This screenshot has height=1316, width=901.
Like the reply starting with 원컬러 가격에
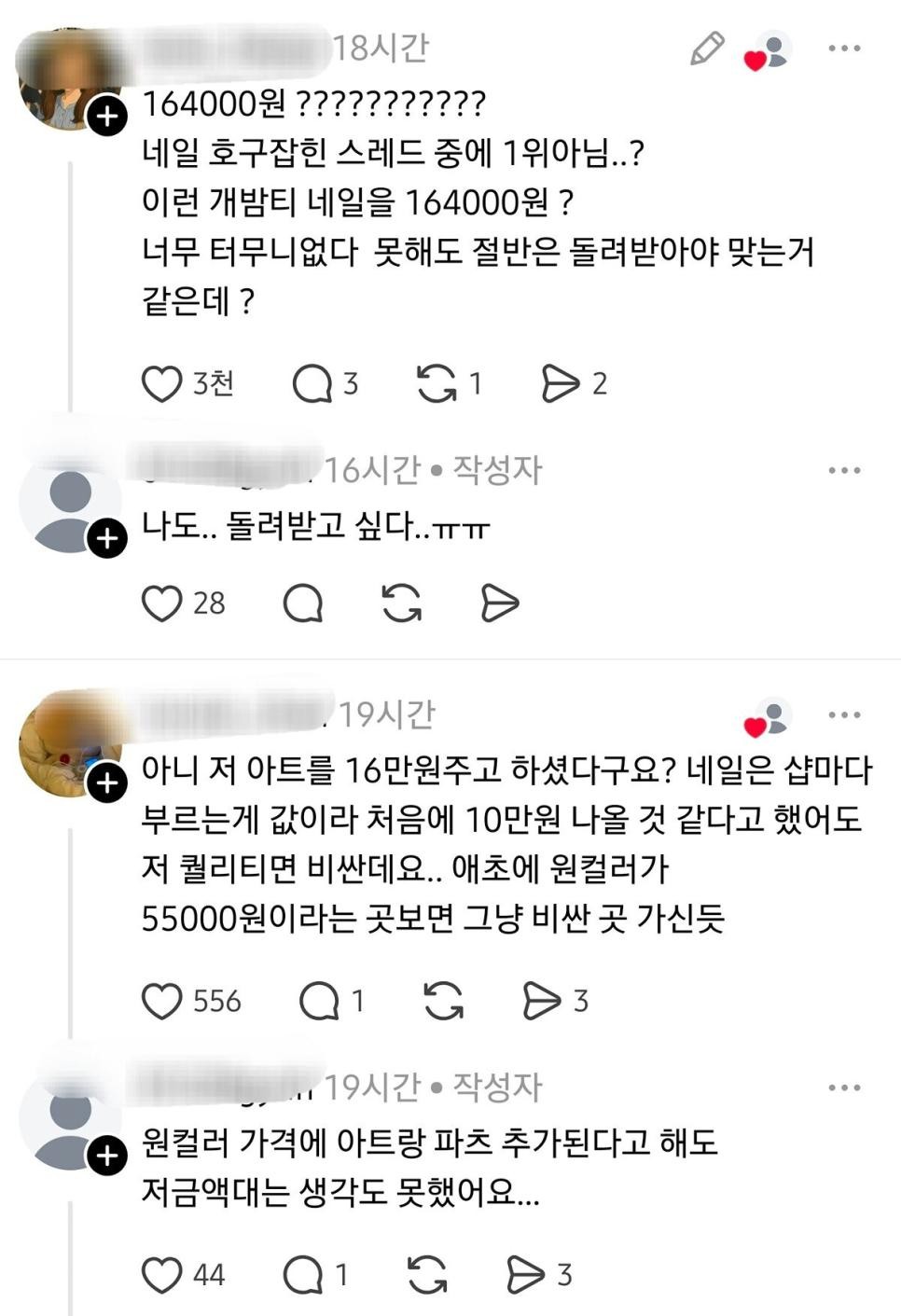pyautogui.click(x=161, y=1275)
